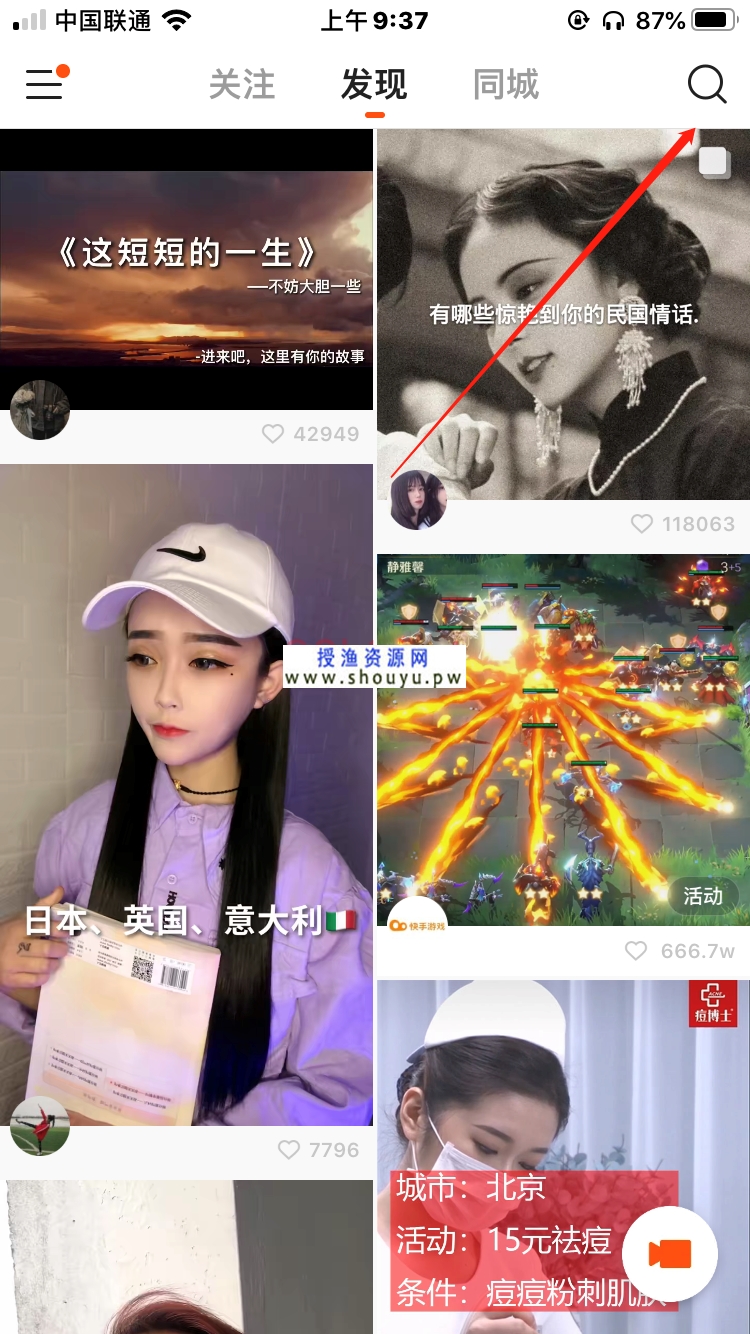Tap the orange camera record button
The height and width of the screenshot is (1334, 750).
pos(670,1254)
